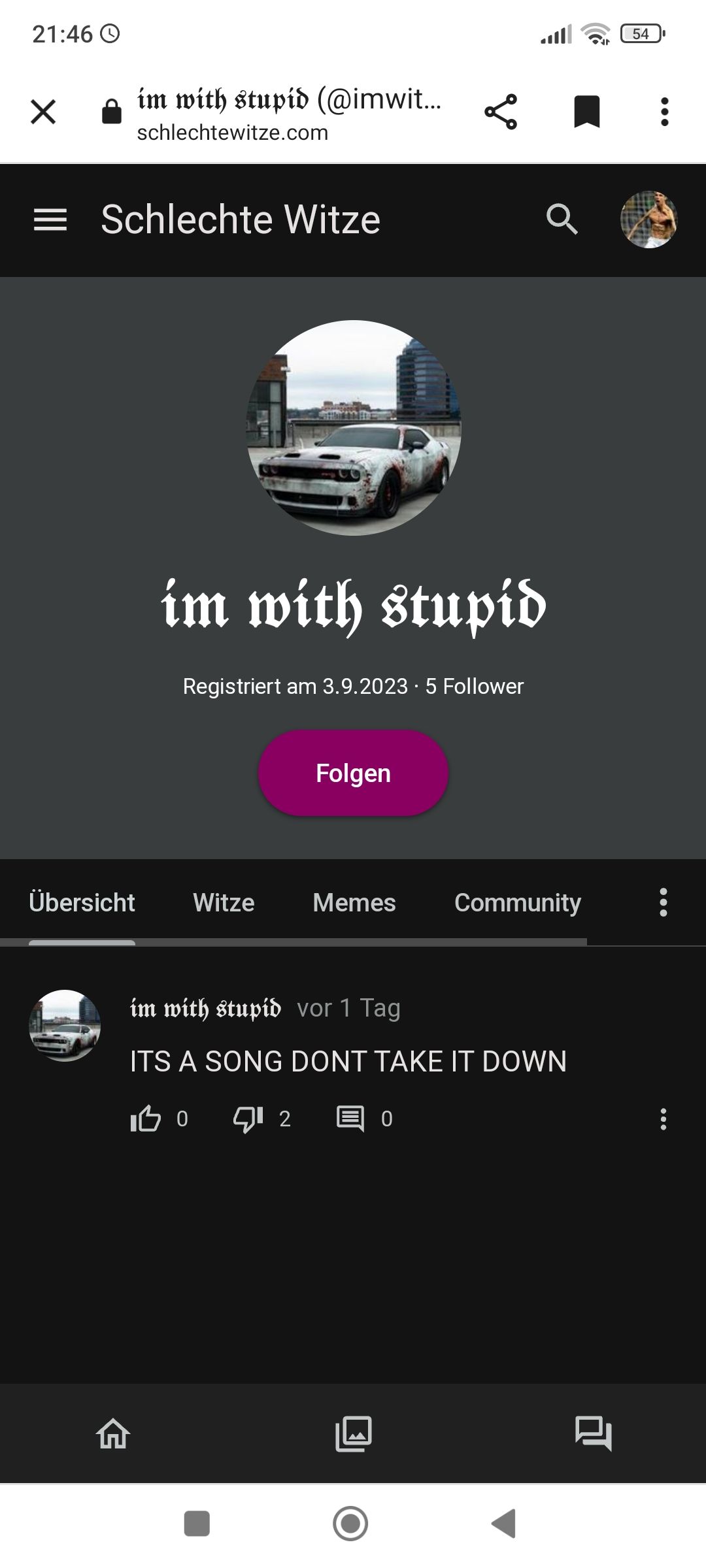Screen dimensions: 706x1568
Task: Open the hamburger drawer menu
Action: click(50, 220)
